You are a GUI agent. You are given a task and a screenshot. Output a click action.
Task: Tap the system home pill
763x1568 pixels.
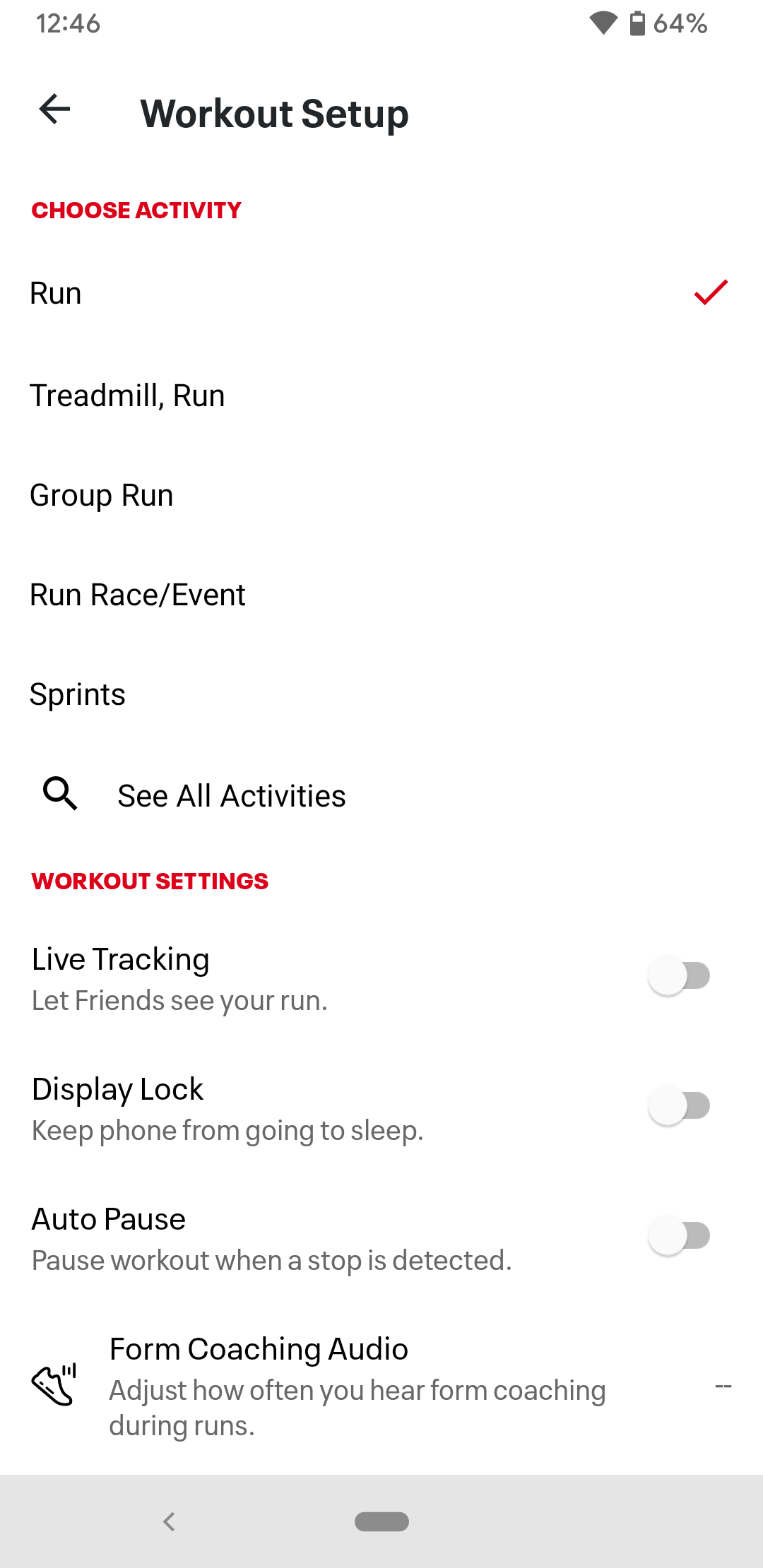381,1521
